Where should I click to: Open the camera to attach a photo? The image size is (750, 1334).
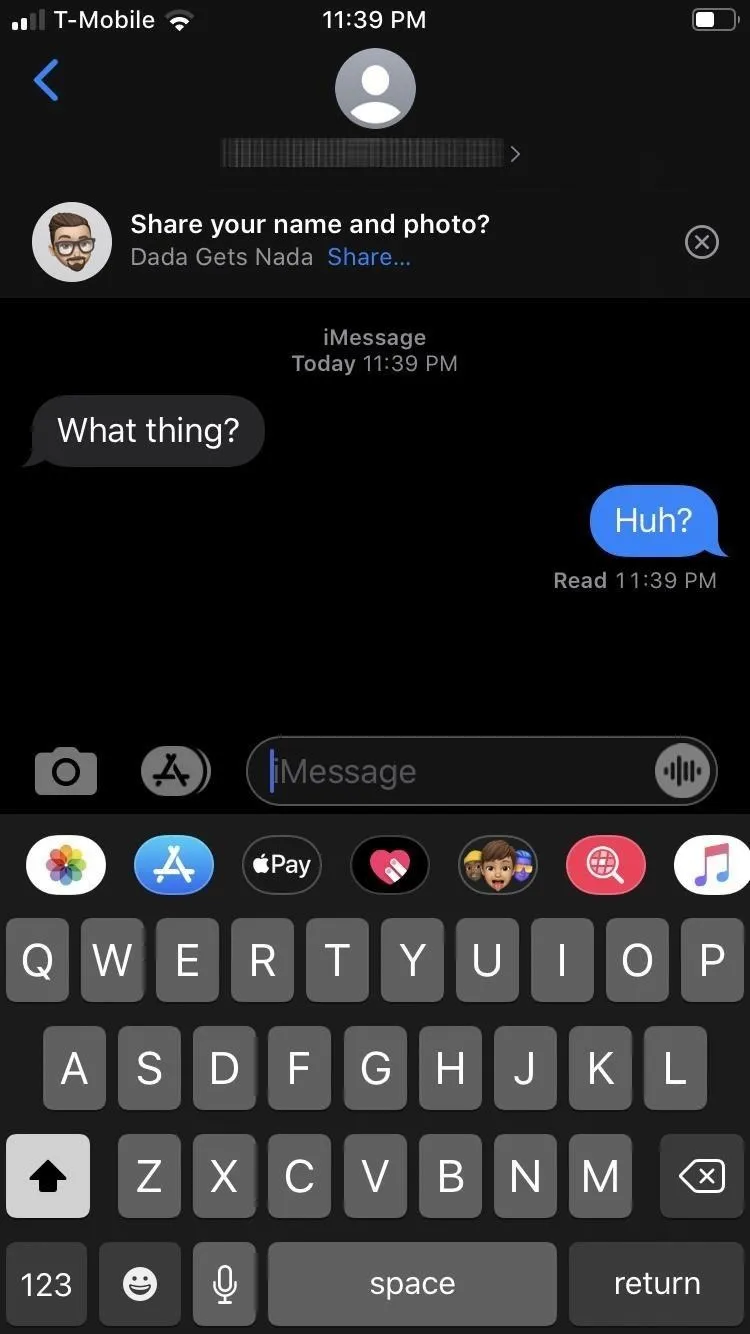click(x=66, y=771)
